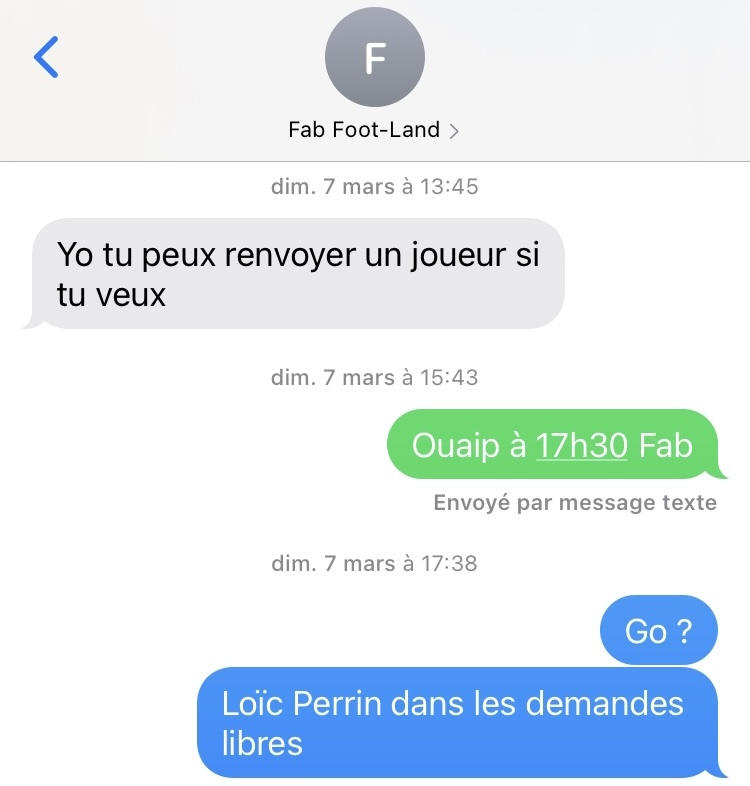The height and width of the screenshot is (786, 750).
Task: Open Fab Foot-Land contact details
Action: (374, 130)
